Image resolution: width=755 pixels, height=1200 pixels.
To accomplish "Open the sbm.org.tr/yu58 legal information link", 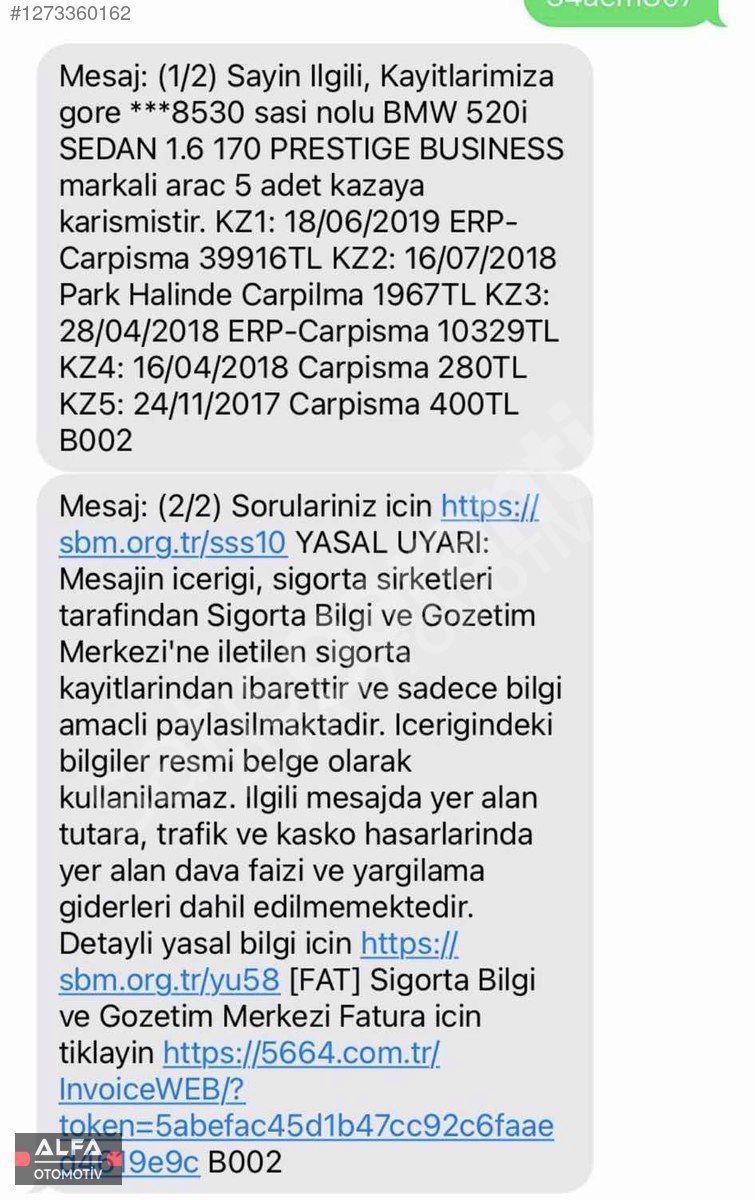I will pyautogui.click(x=169, y=980).
